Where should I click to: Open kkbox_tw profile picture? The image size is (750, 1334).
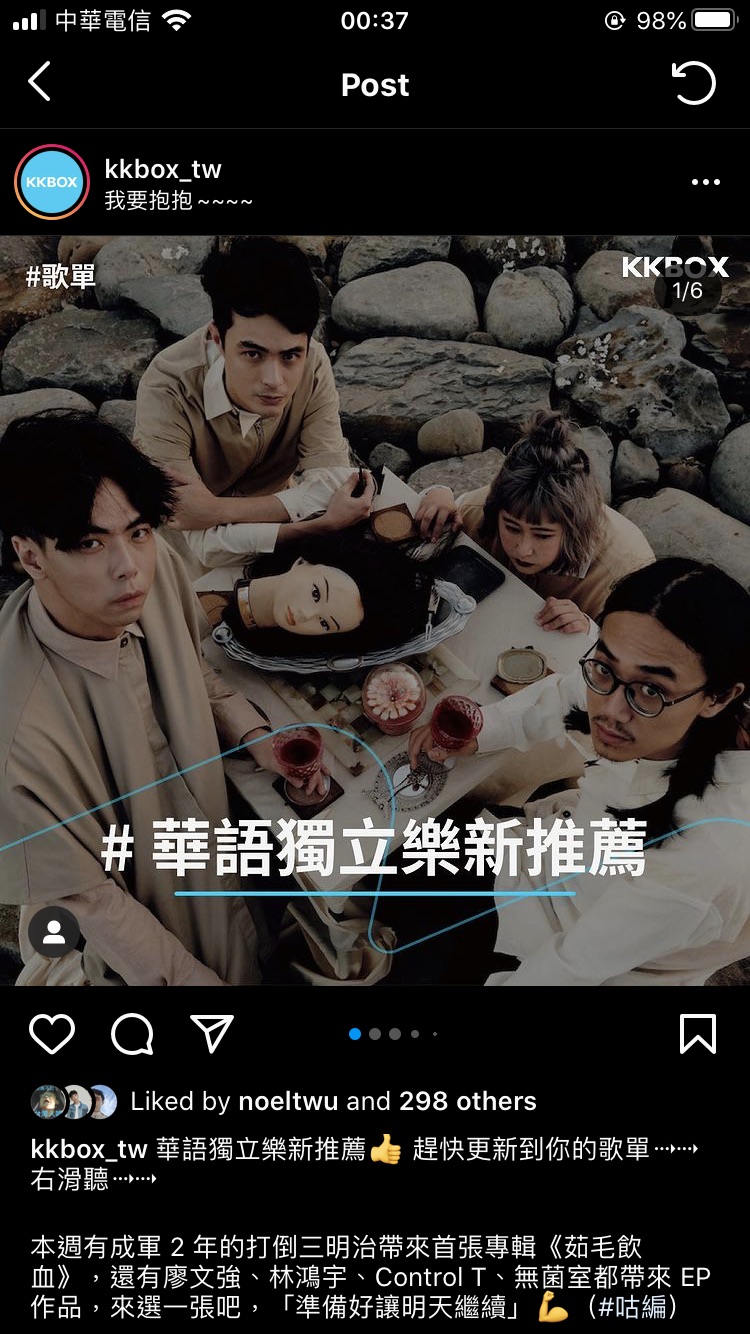(51, 182)
